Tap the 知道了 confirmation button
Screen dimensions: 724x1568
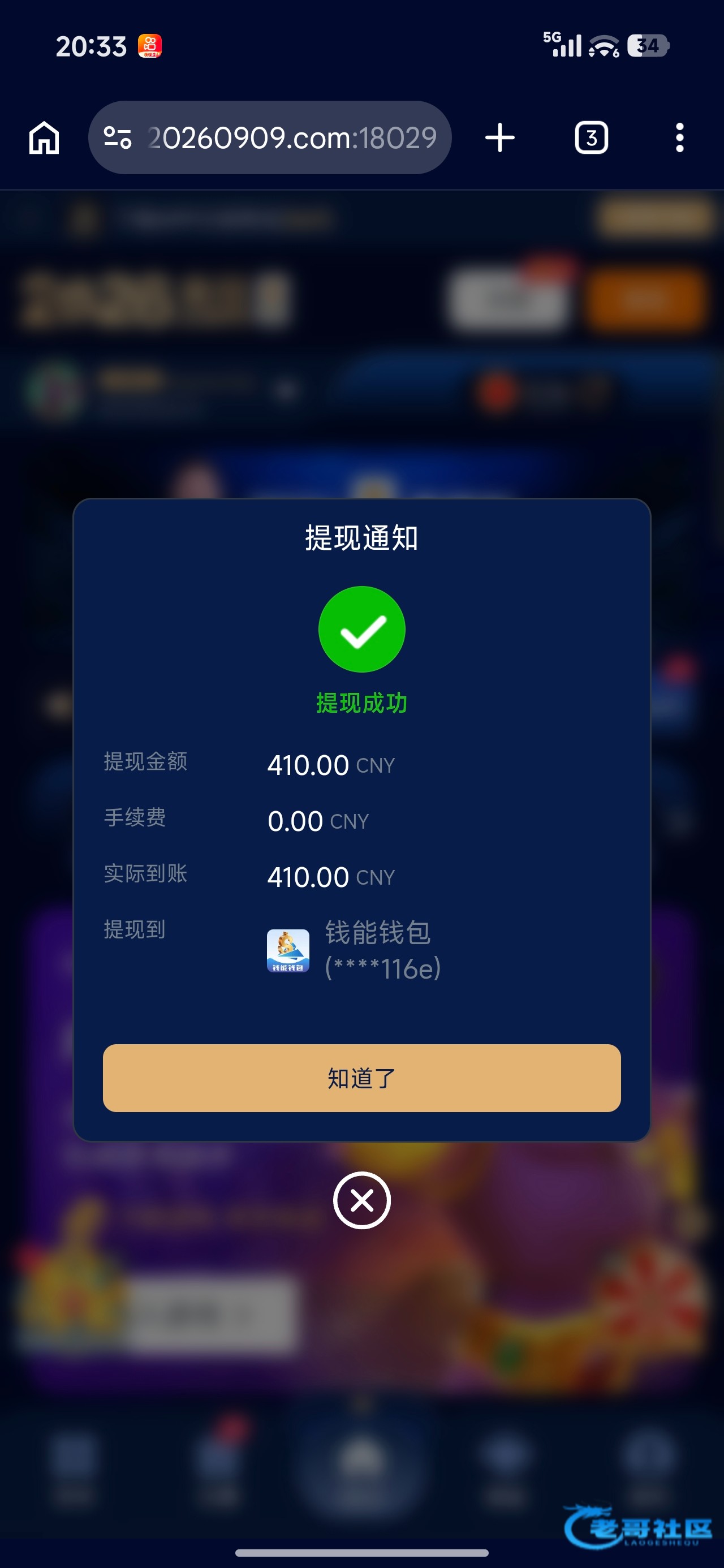click(x=361, y=1078)
